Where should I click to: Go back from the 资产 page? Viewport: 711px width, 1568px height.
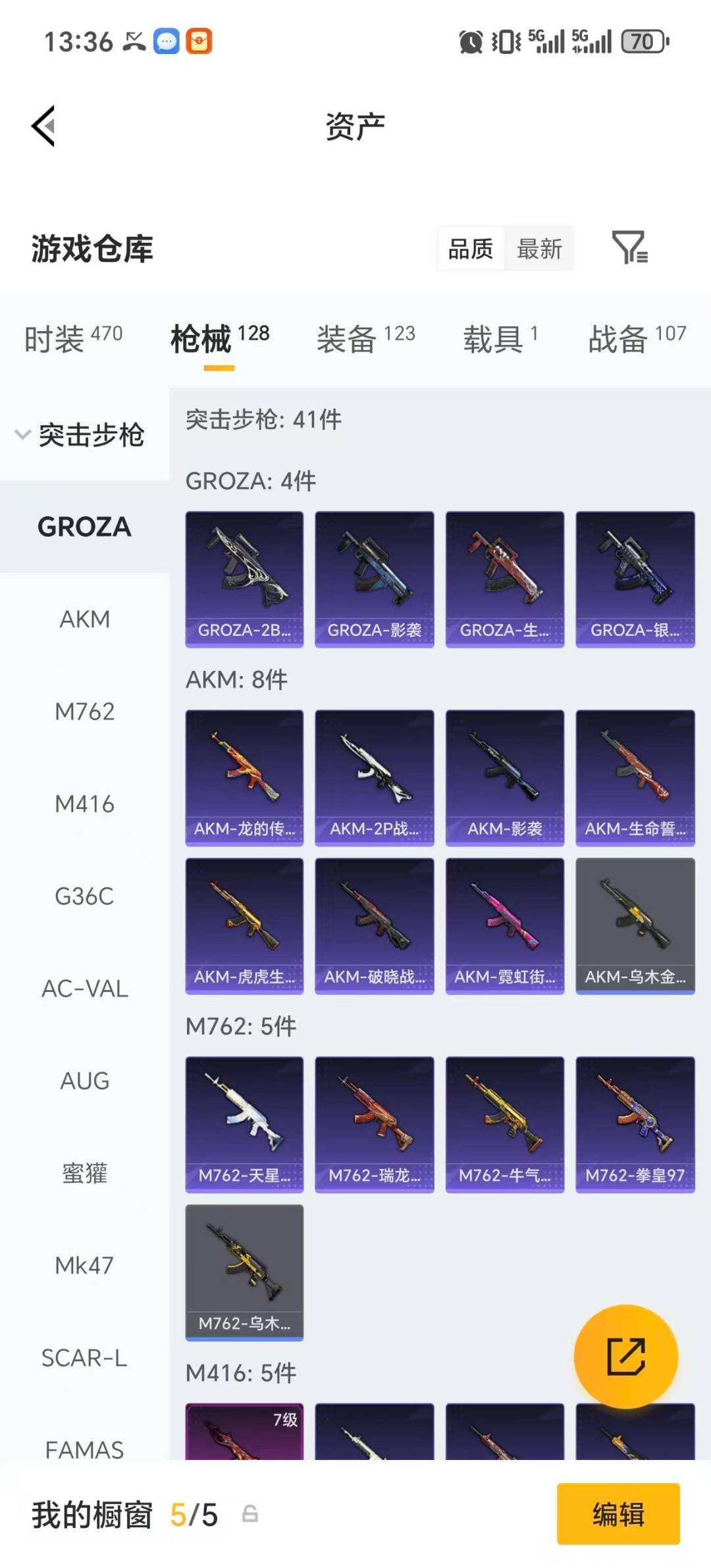pyautogui.click(x=43, y=126)
